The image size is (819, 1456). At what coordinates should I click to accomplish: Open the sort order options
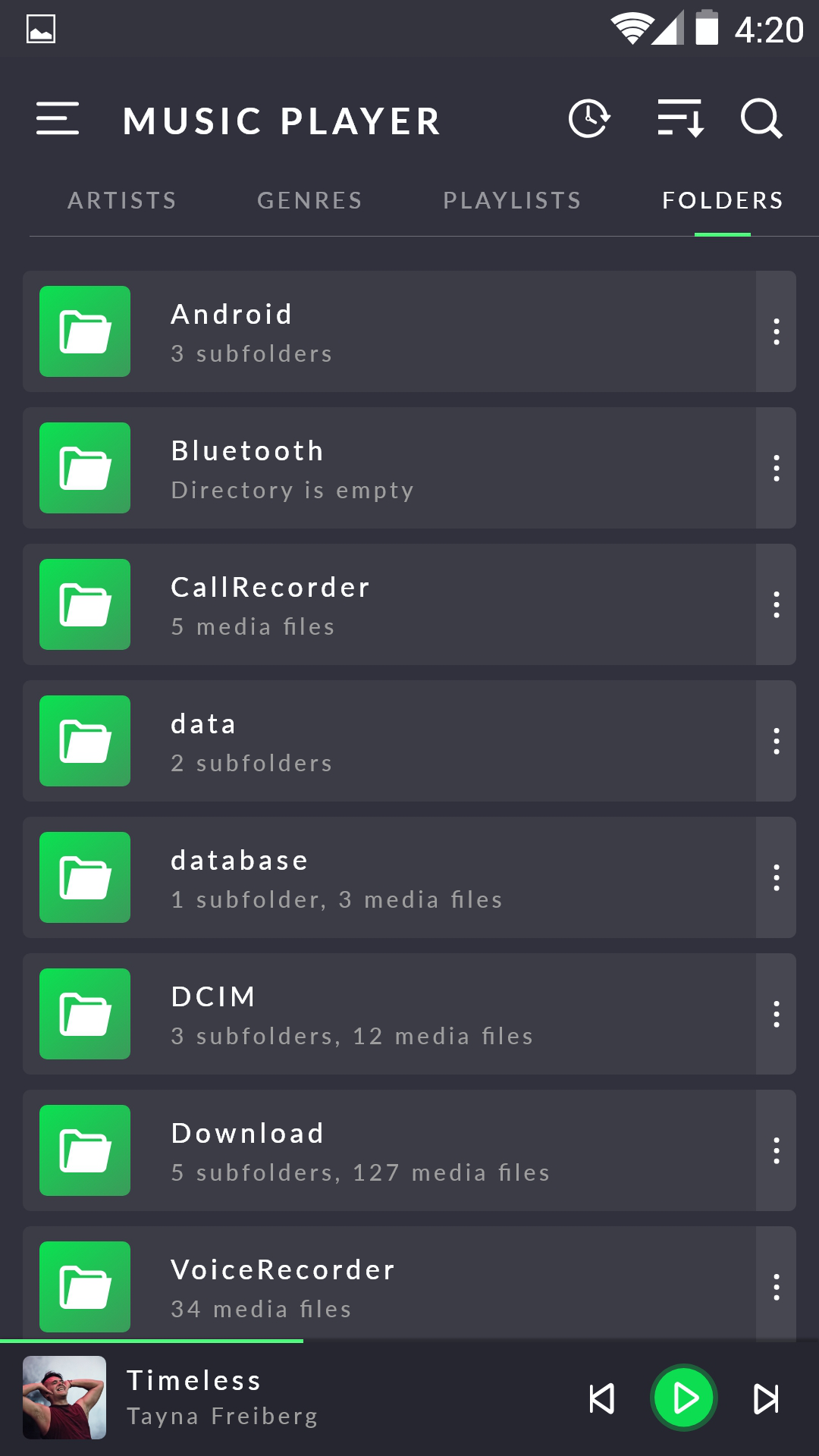tap(680, 119)
